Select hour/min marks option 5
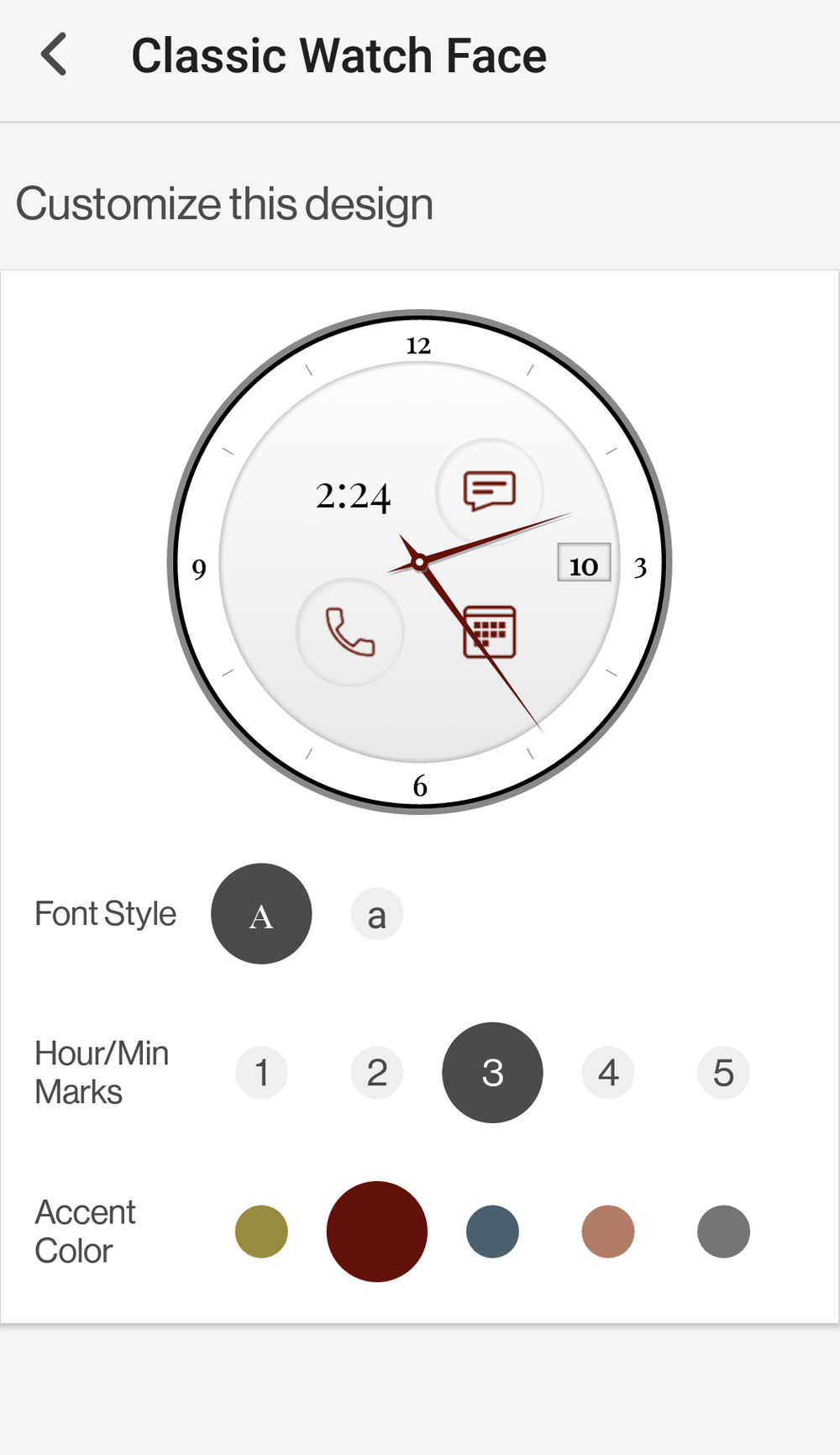This screenshot has height=1455, width=840. (723, 1073)
